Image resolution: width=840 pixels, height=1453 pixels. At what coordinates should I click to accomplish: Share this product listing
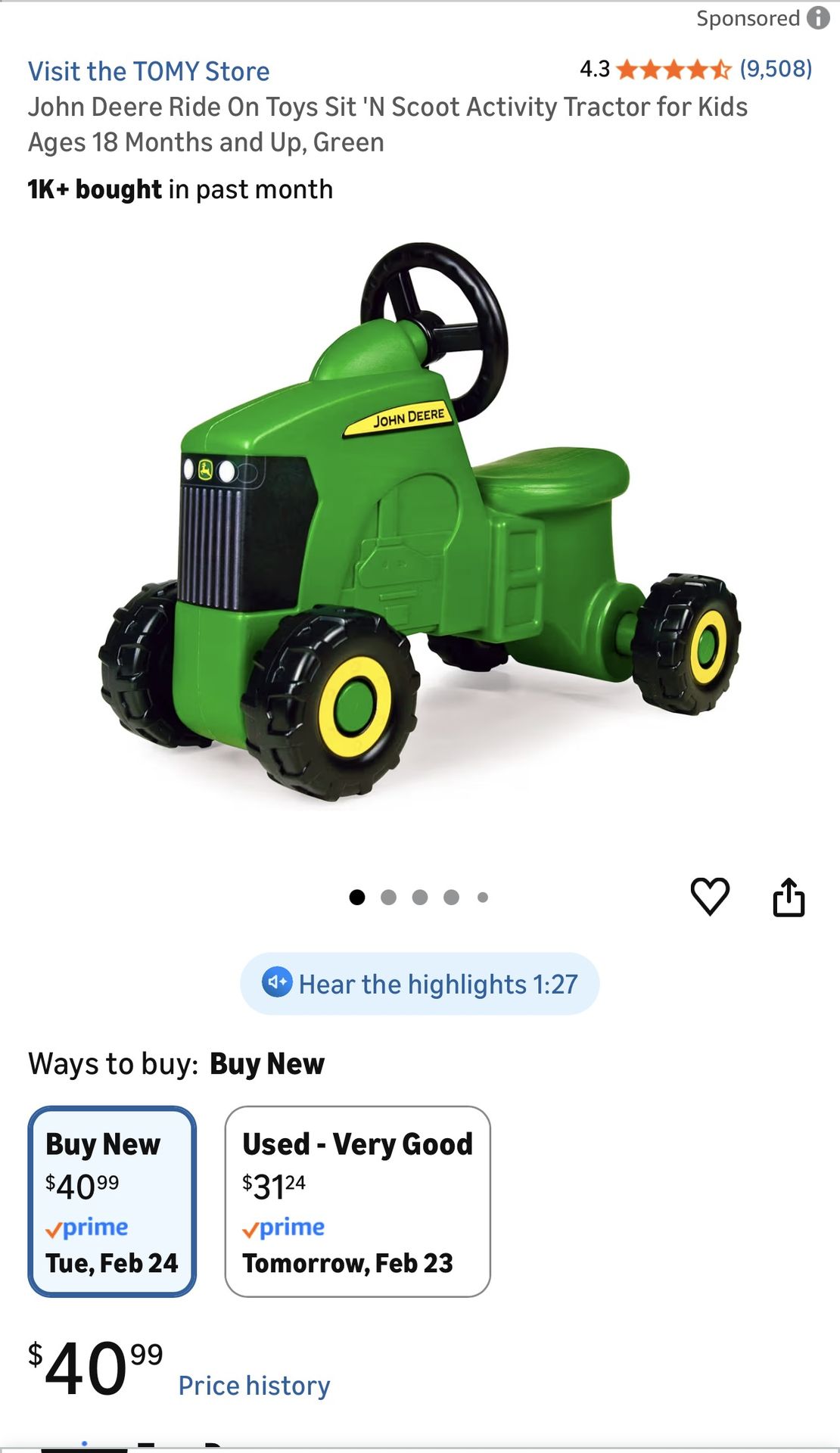pyautogui.click(x=789, y=897)
